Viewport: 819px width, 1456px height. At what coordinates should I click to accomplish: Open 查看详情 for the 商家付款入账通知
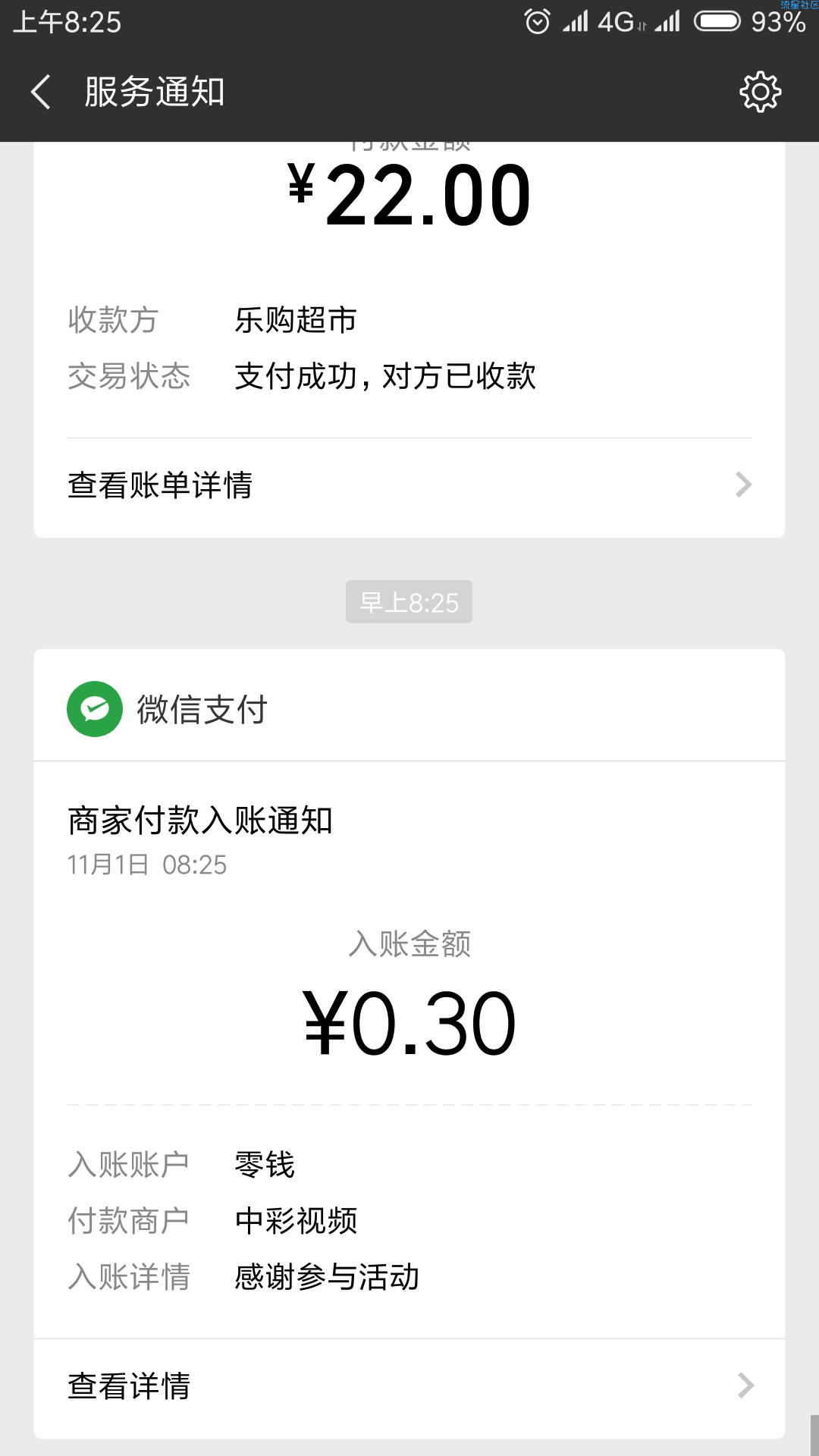409,1386
